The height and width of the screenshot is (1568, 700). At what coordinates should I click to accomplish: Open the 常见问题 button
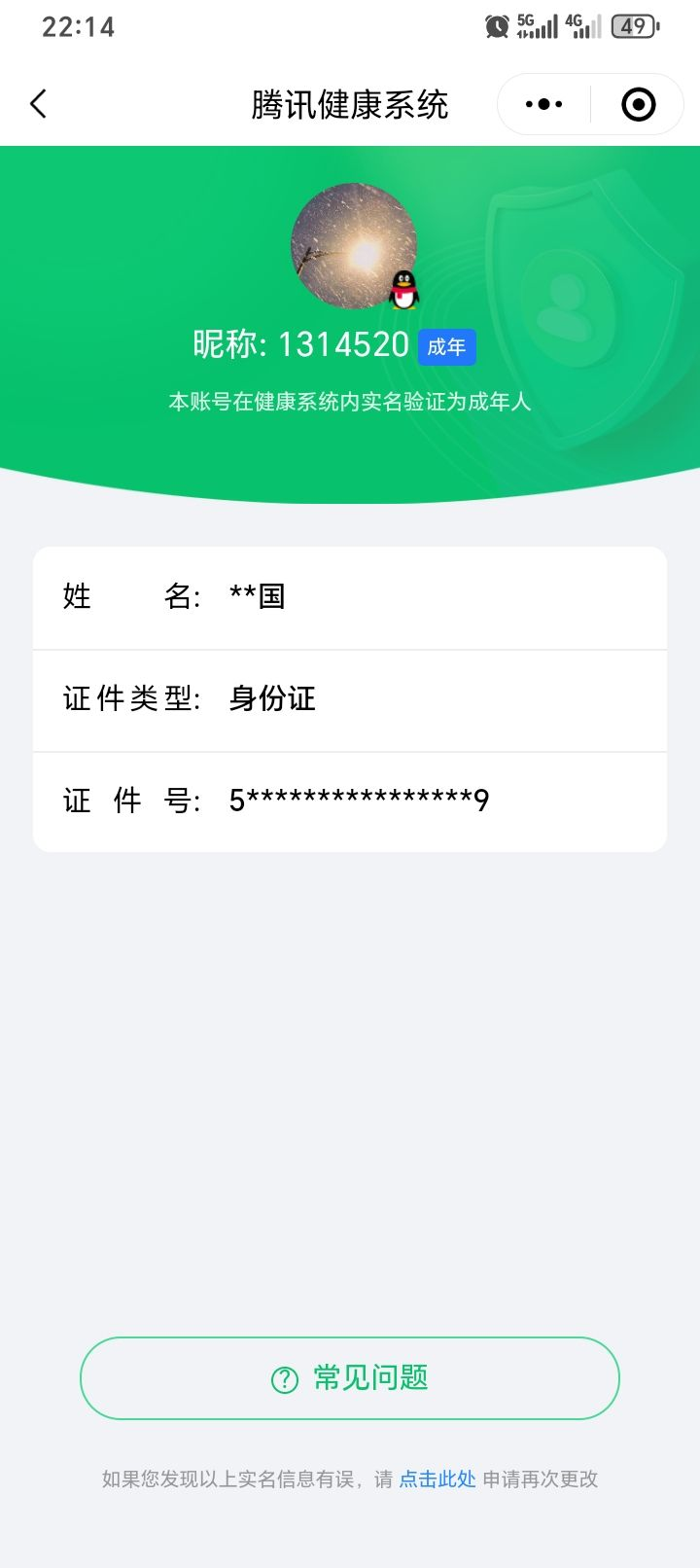[x=350, y=1378]
